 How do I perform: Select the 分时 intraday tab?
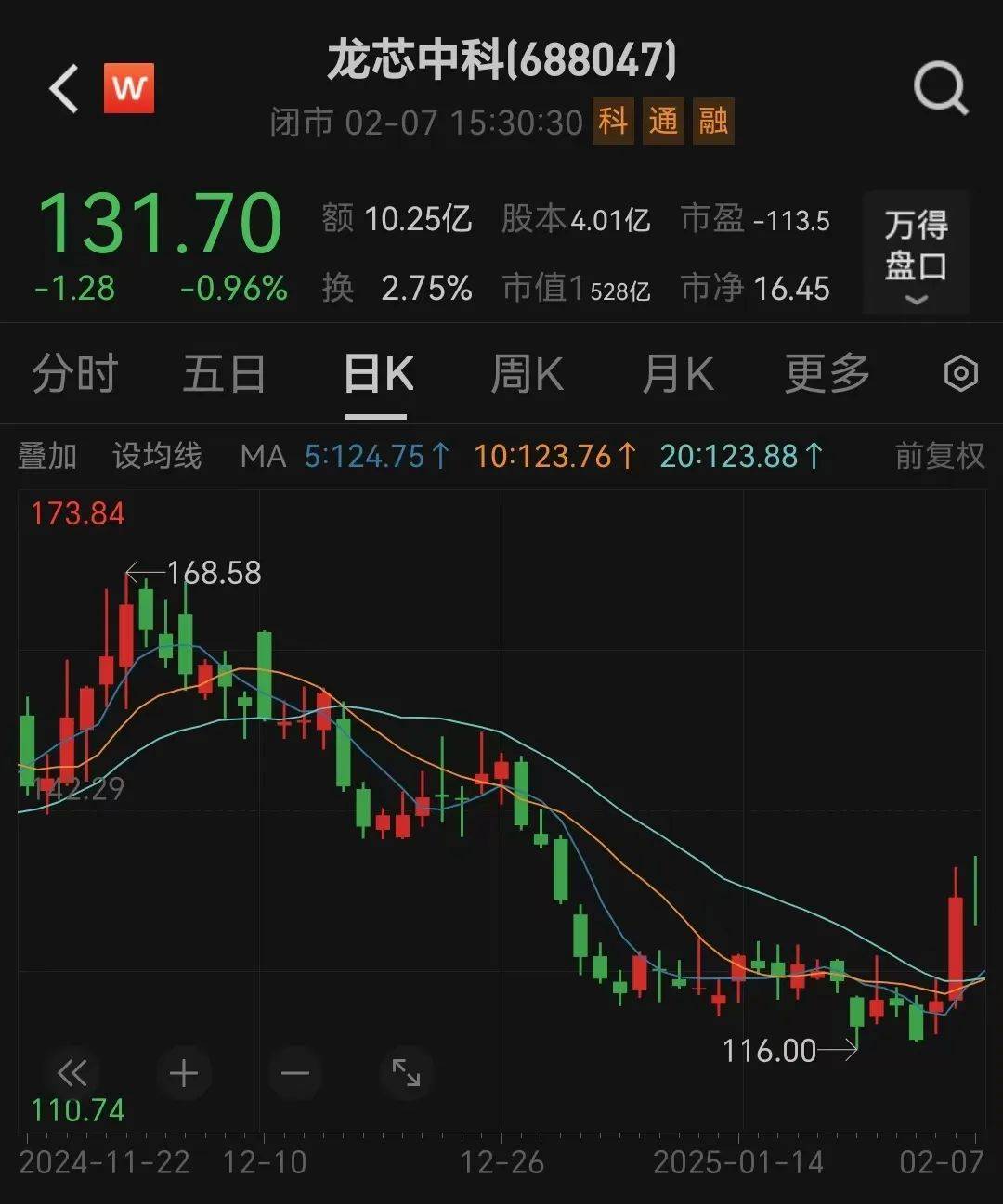click(75, 373)
